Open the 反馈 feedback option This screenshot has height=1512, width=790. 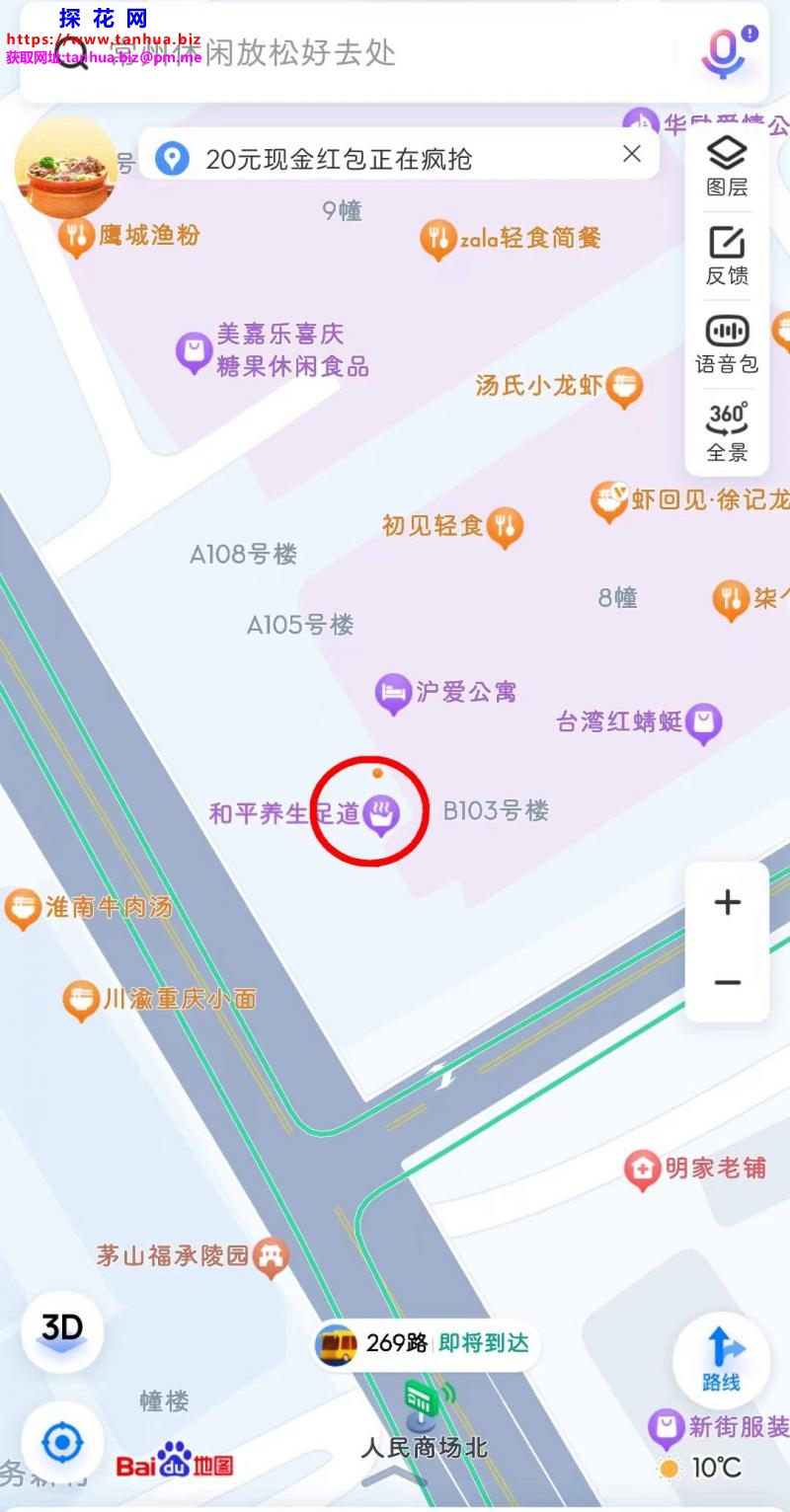coord(727,255)
